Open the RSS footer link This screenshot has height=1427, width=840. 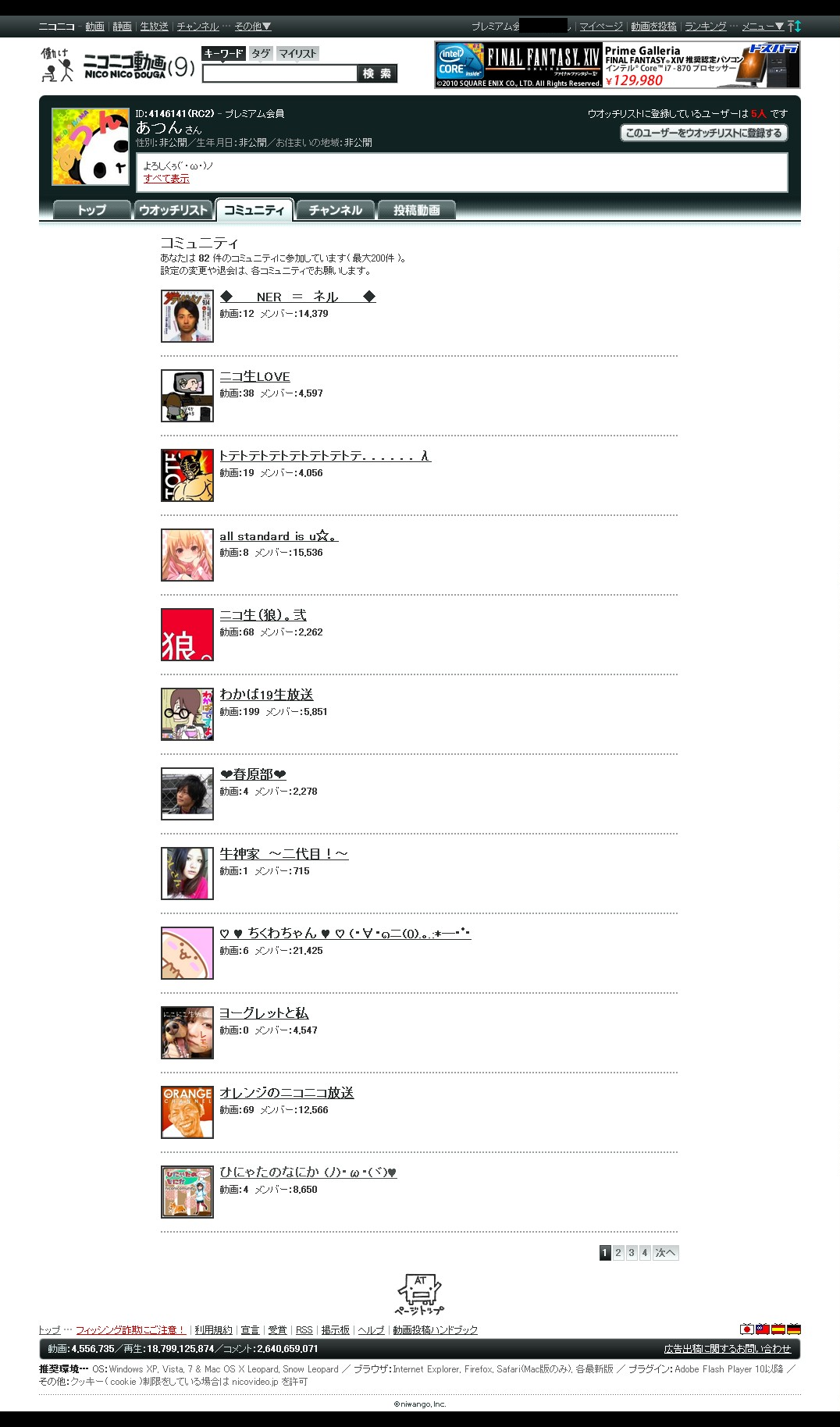tap(304, 1330)
